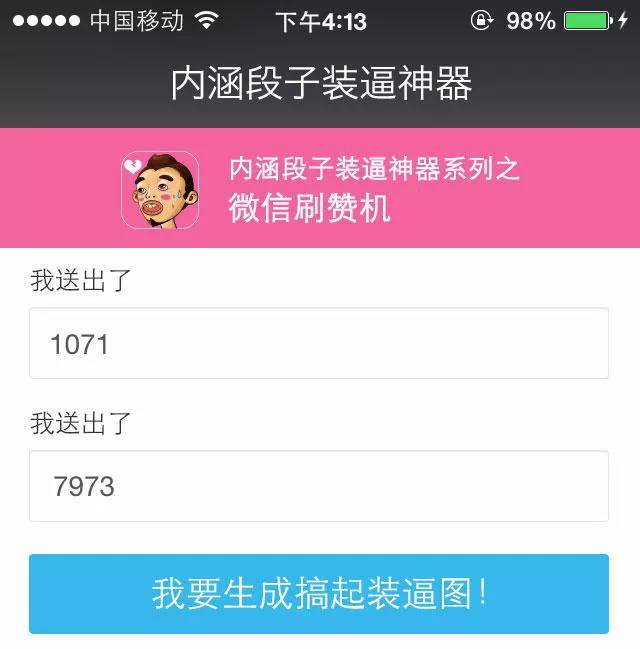Edit the field containing 1071
The image size is (640, 649).
click(318, 344)
